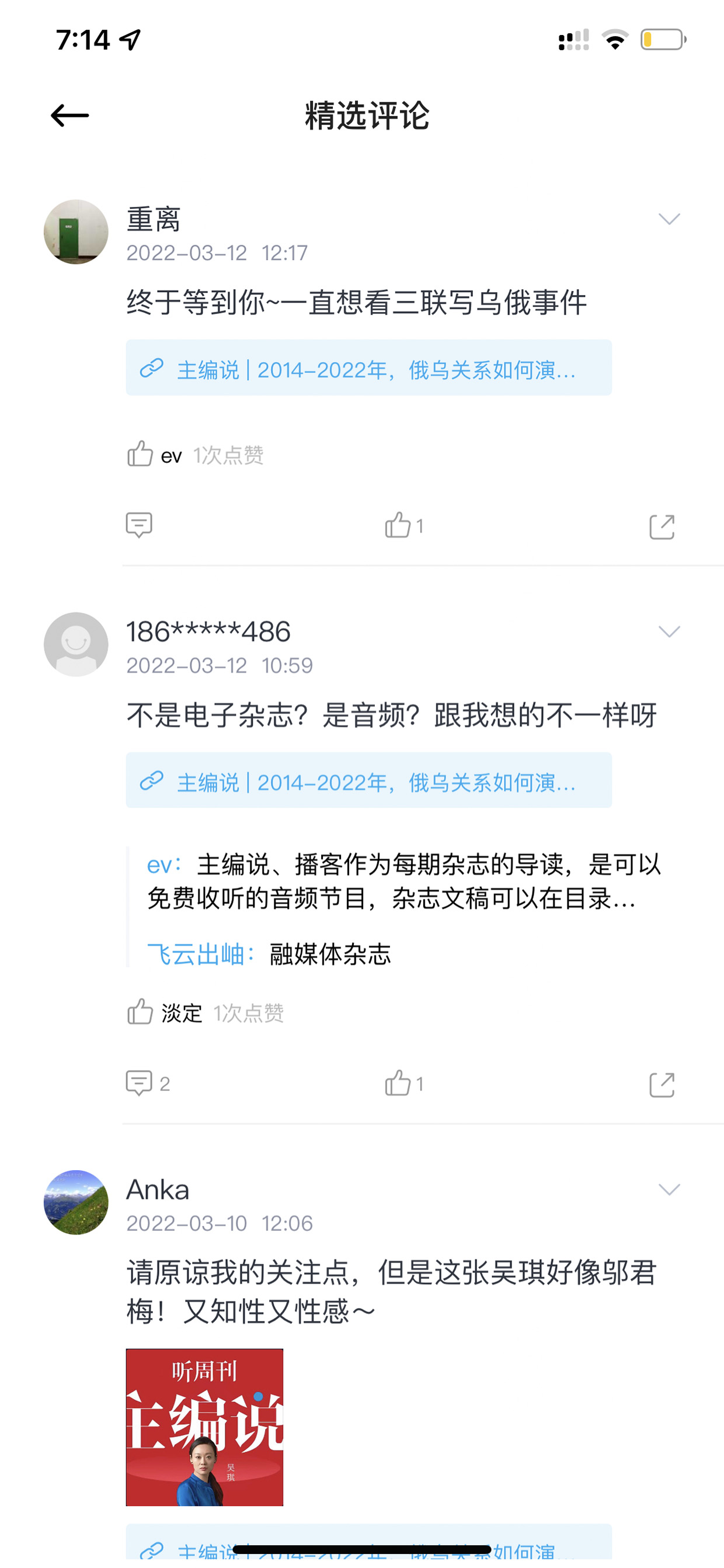Expand options chevron on 186*****486's comment
Viewport: 724px width, 1568px height.
pos(669,631)
